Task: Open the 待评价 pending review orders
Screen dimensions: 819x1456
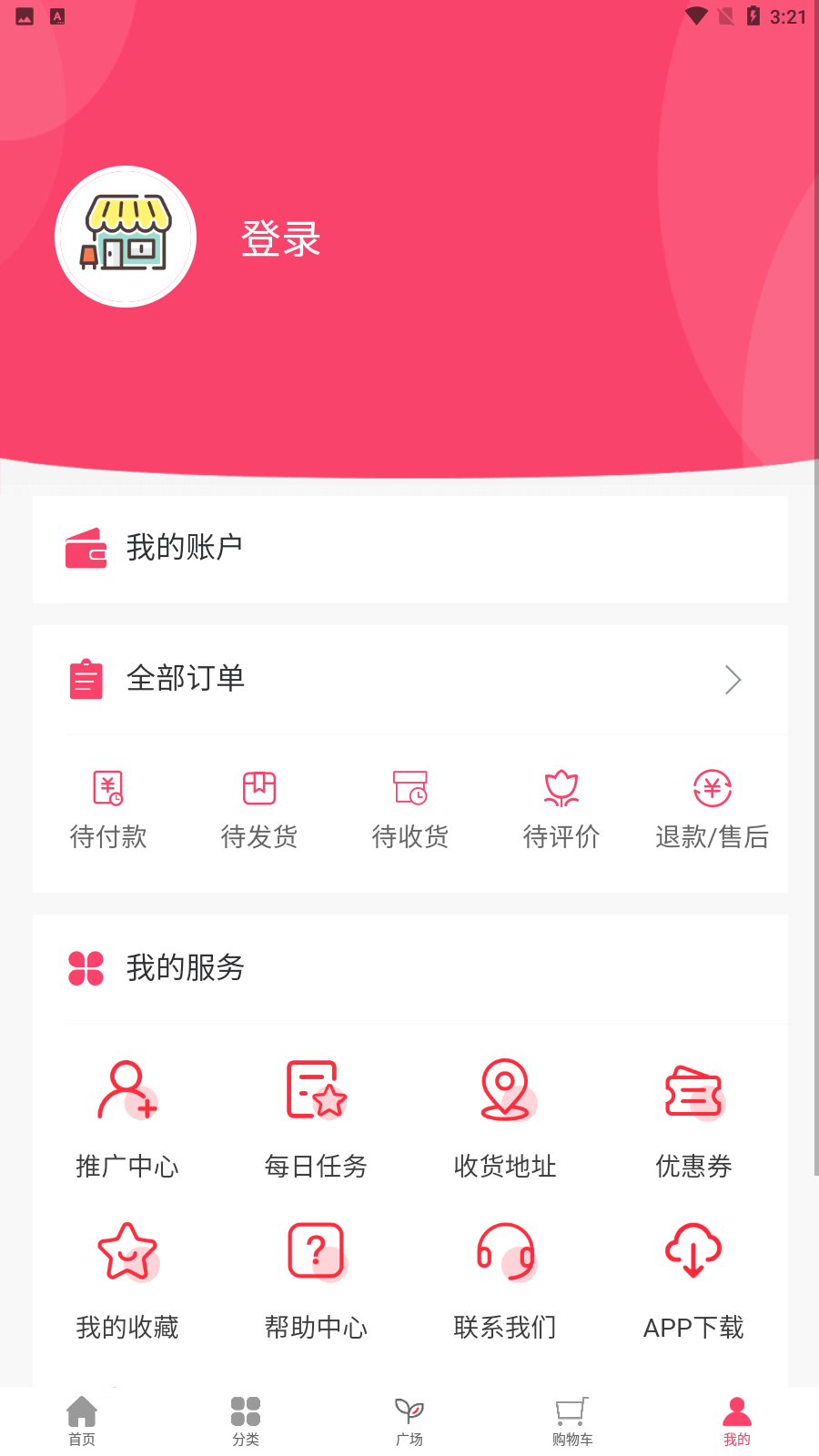Action: click(x=561, y=809)
